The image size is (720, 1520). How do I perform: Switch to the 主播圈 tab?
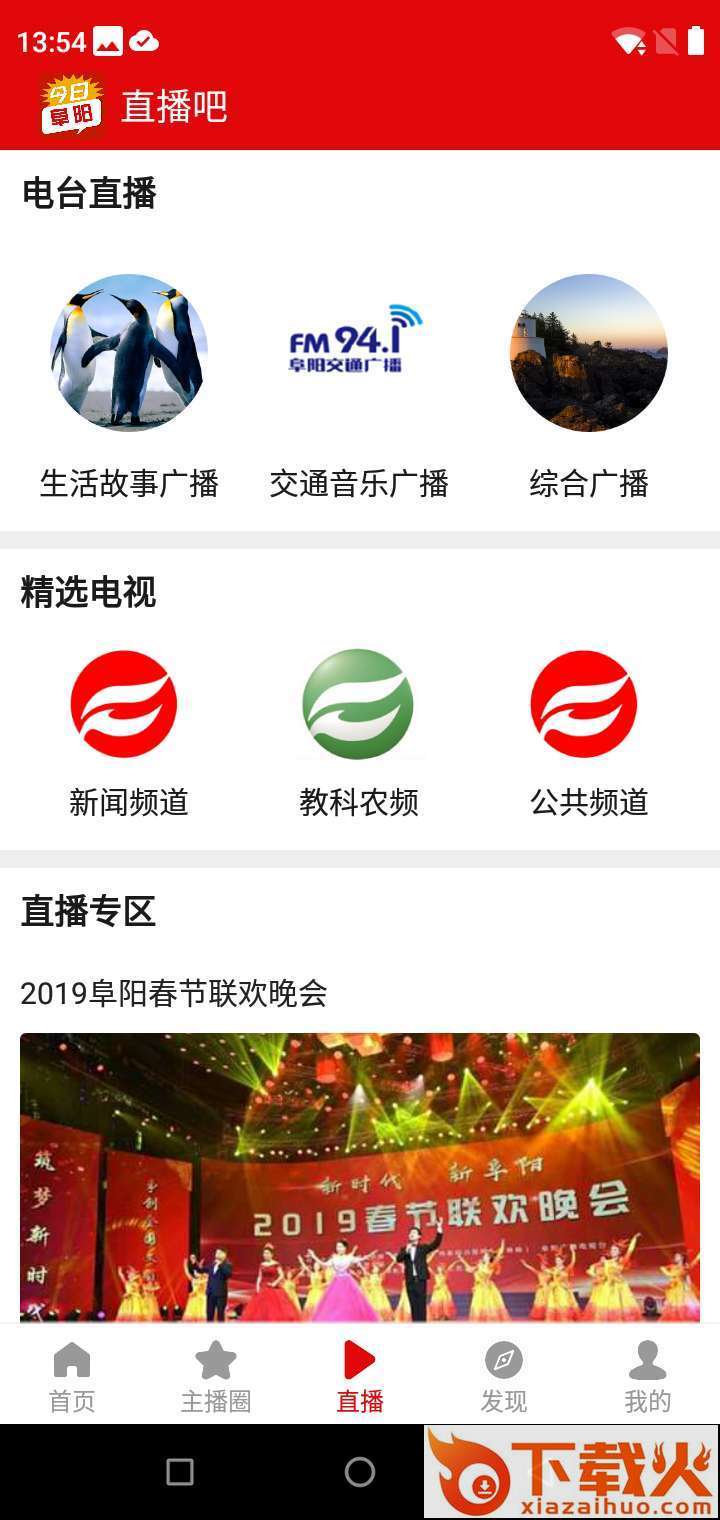click(216, 1376)
